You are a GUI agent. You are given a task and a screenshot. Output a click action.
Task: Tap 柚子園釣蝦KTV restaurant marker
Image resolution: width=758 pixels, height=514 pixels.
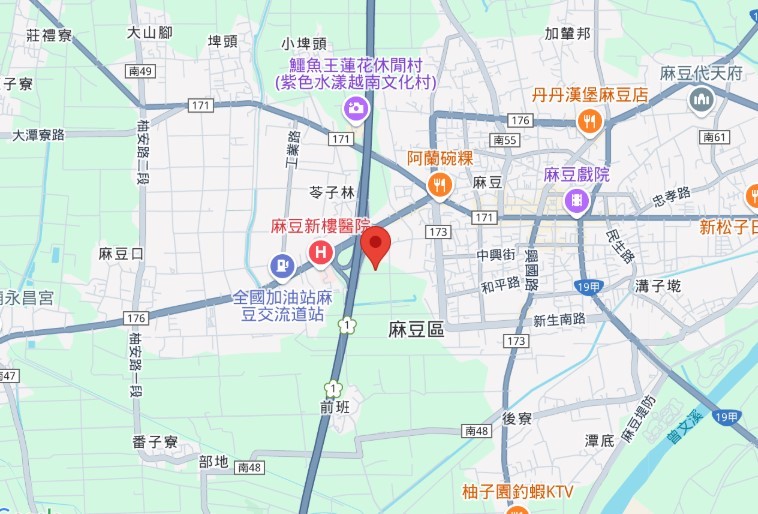517,509
